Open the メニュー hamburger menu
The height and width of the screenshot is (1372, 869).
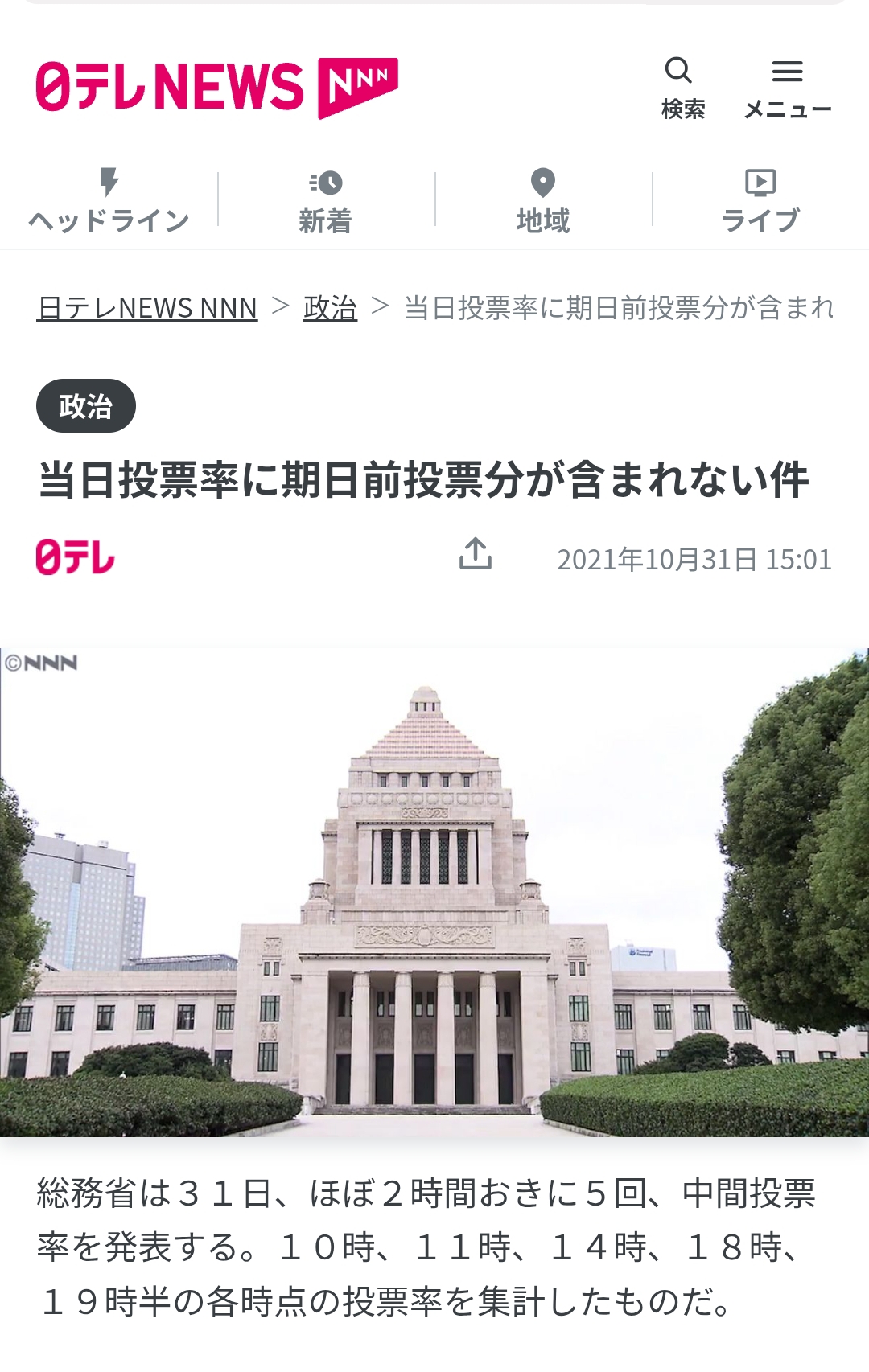click(787, 87)
